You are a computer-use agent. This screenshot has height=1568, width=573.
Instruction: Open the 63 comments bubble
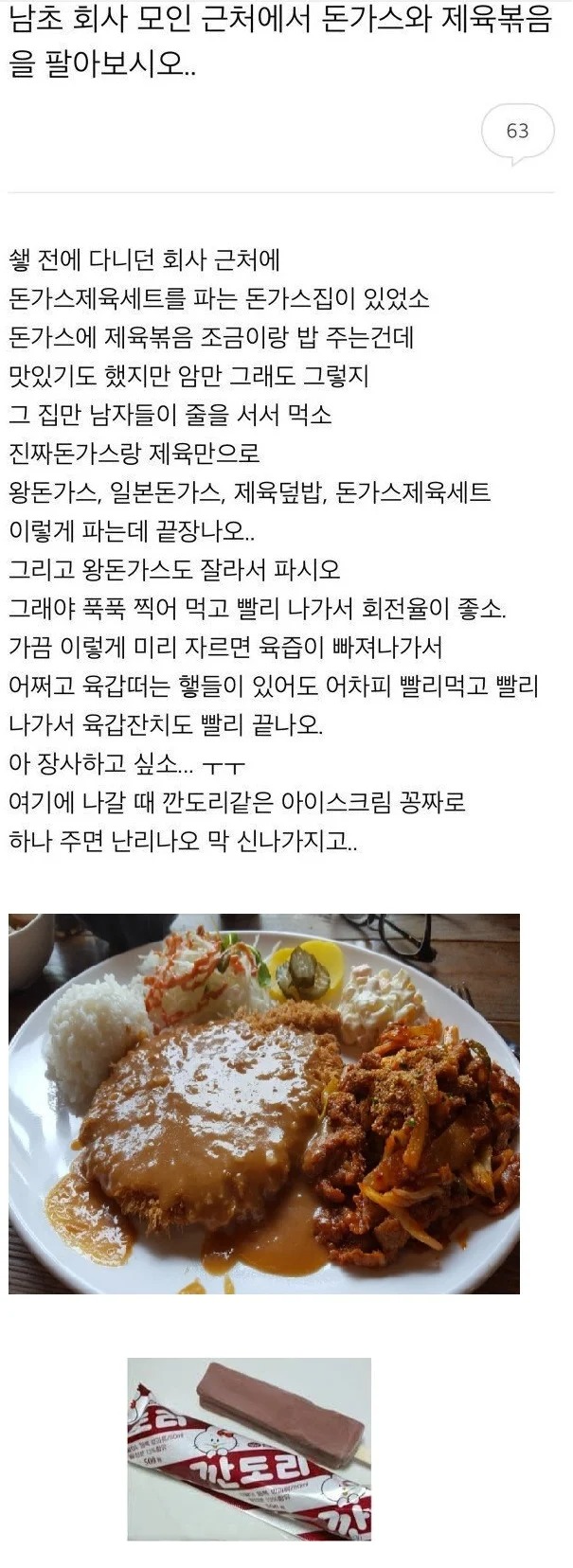[517, 132]
